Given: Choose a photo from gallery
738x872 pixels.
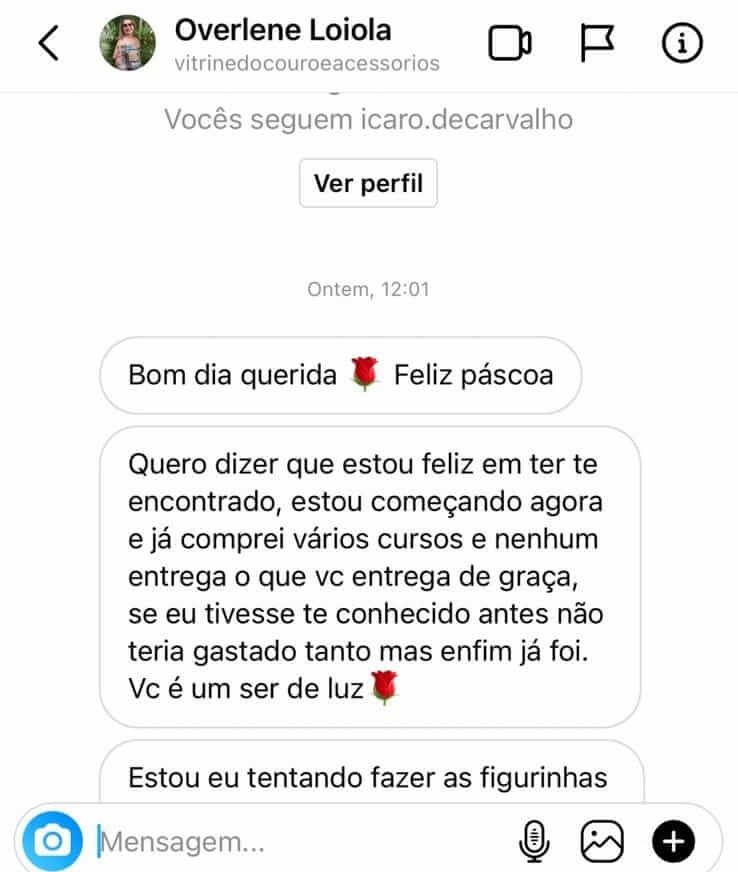Looking at the screenshot, I should [603, 842].
